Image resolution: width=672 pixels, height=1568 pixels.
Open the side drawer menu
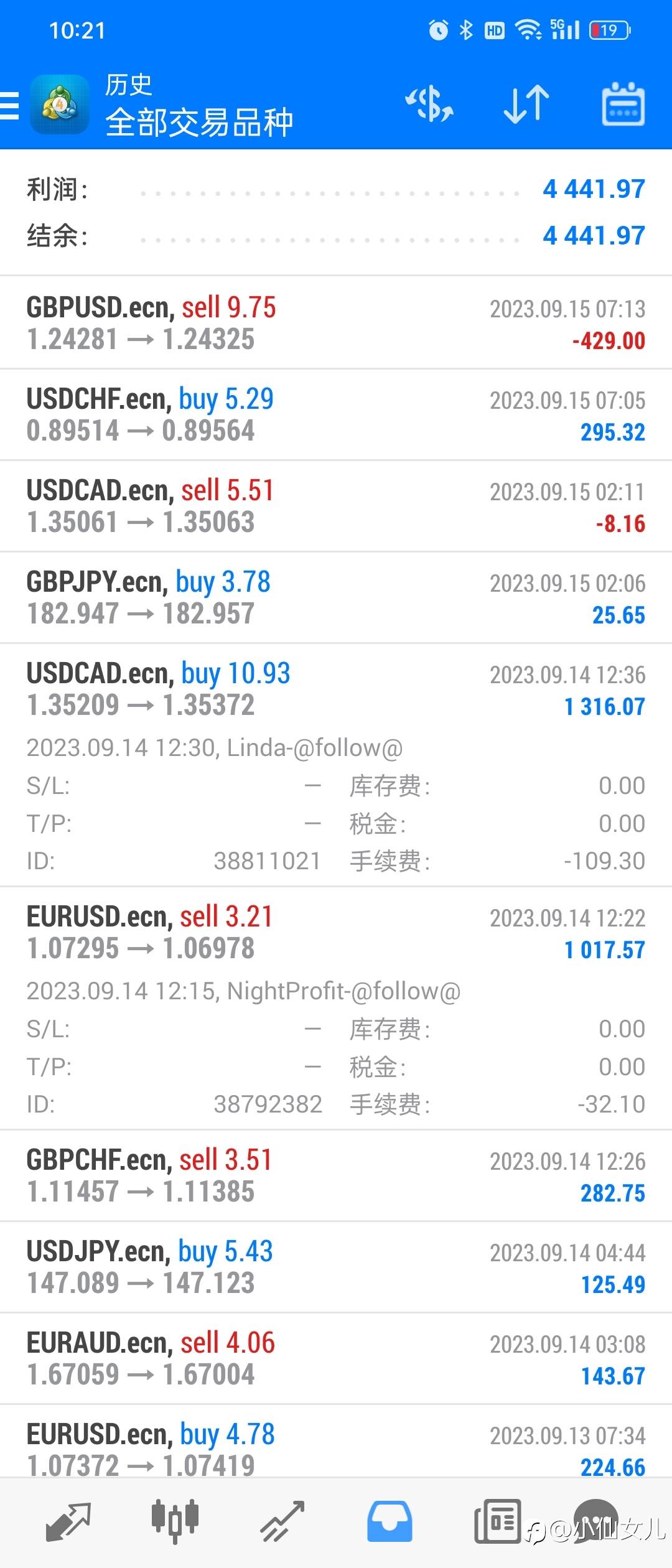(x=10, y=105)
